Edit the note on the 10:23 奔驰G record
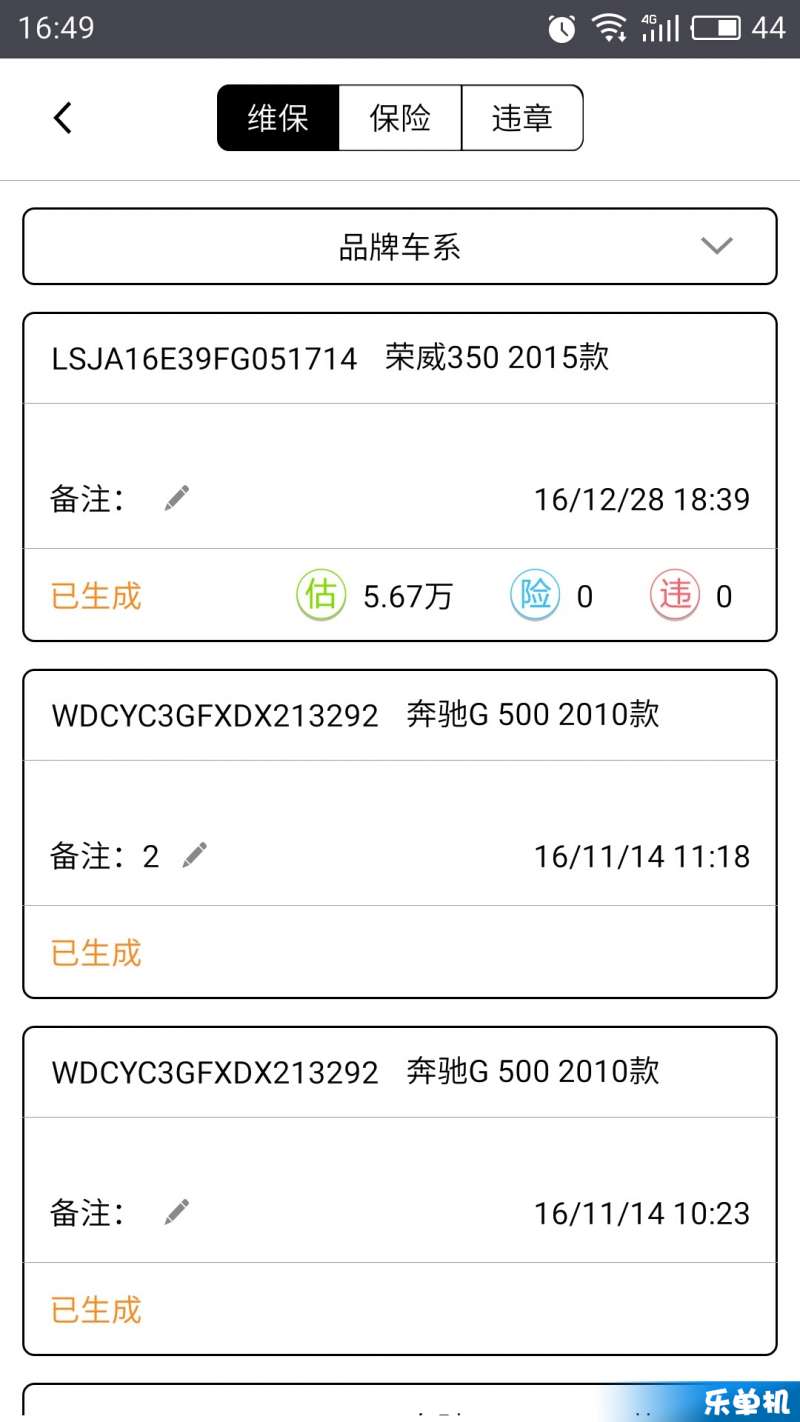This screenshot has width=800, height=1422. [177, 1212]
